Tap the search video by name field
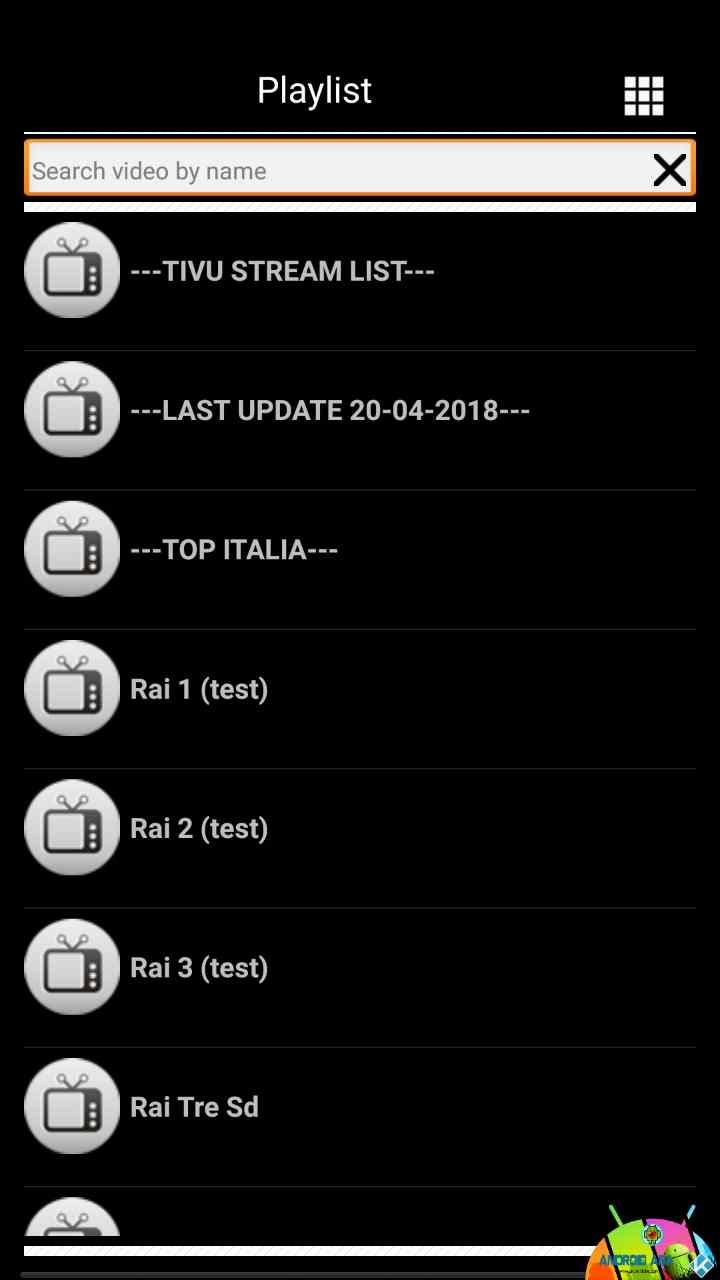The height and width of the screenshot is (1280, 720). (330, 171)
